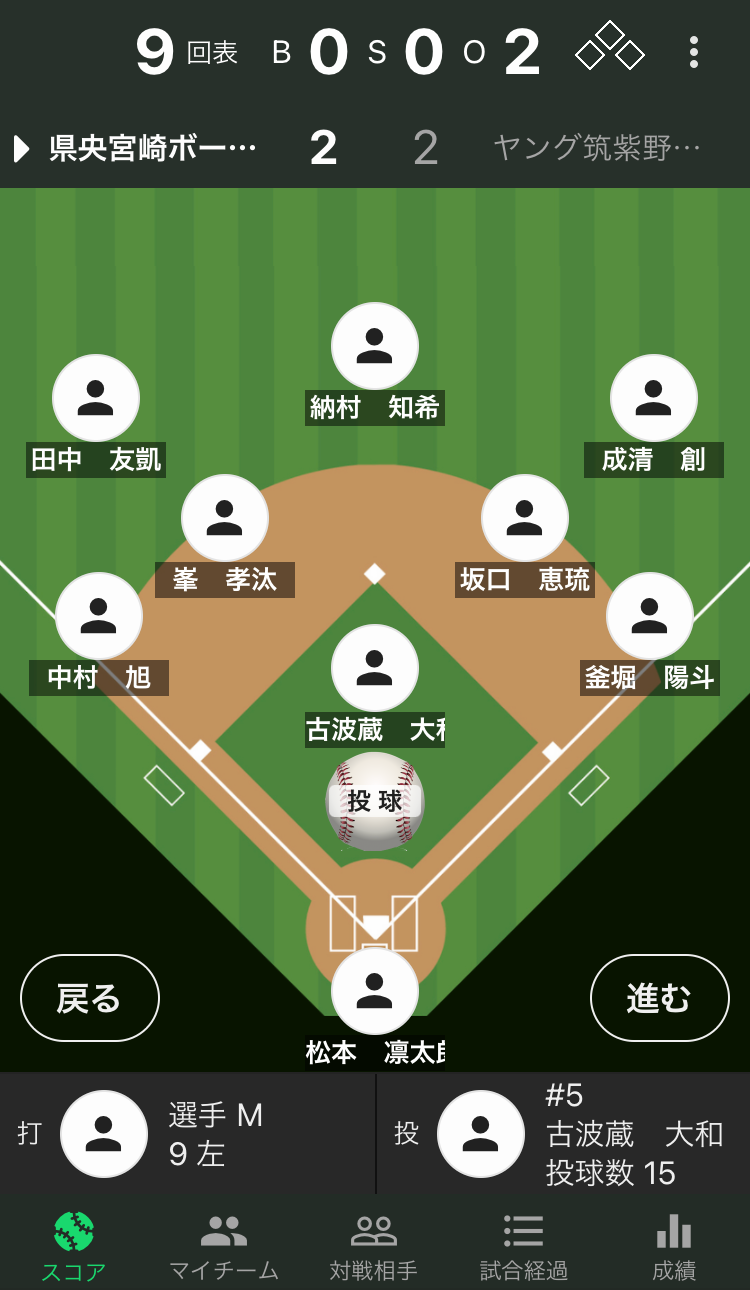The width and height of the screenshot is (750, 1290).
Task: Select catcher 松本 凛太郎
Action: (x=375, y=992)
